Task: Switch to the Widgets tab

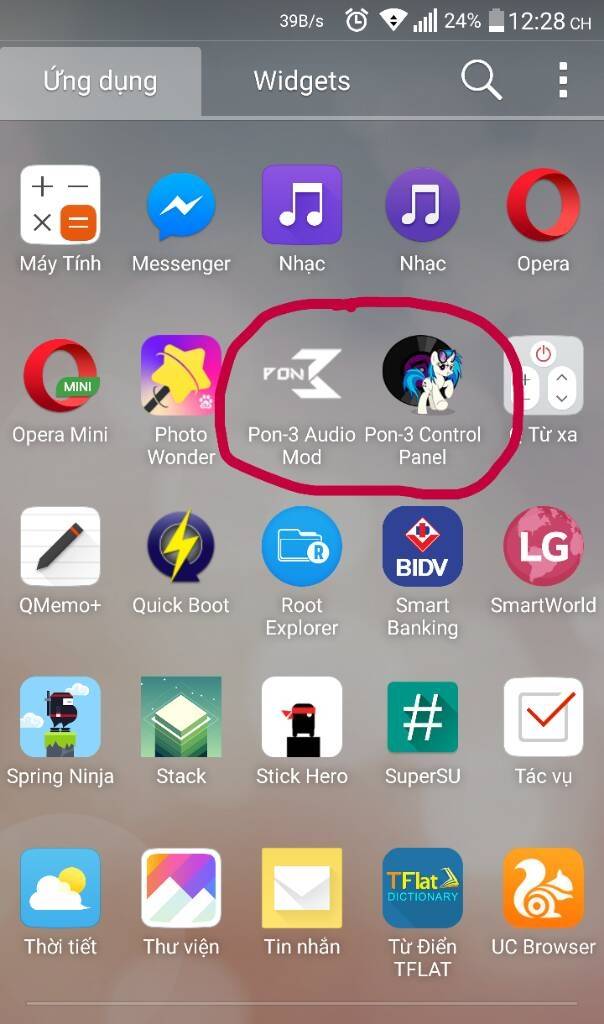Action: 301,81
